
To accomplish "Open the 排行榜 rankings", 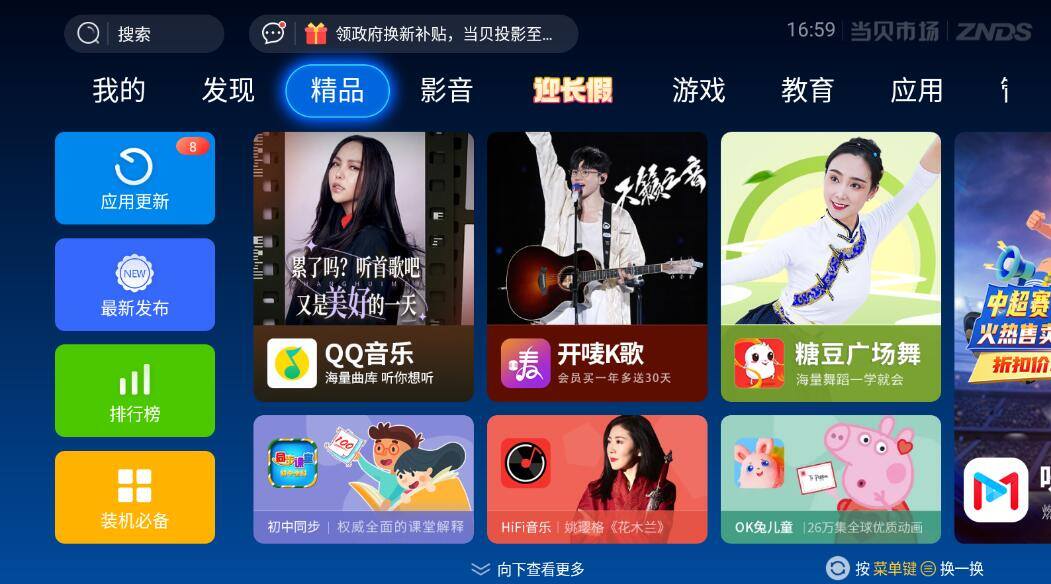I will [135, 391].
